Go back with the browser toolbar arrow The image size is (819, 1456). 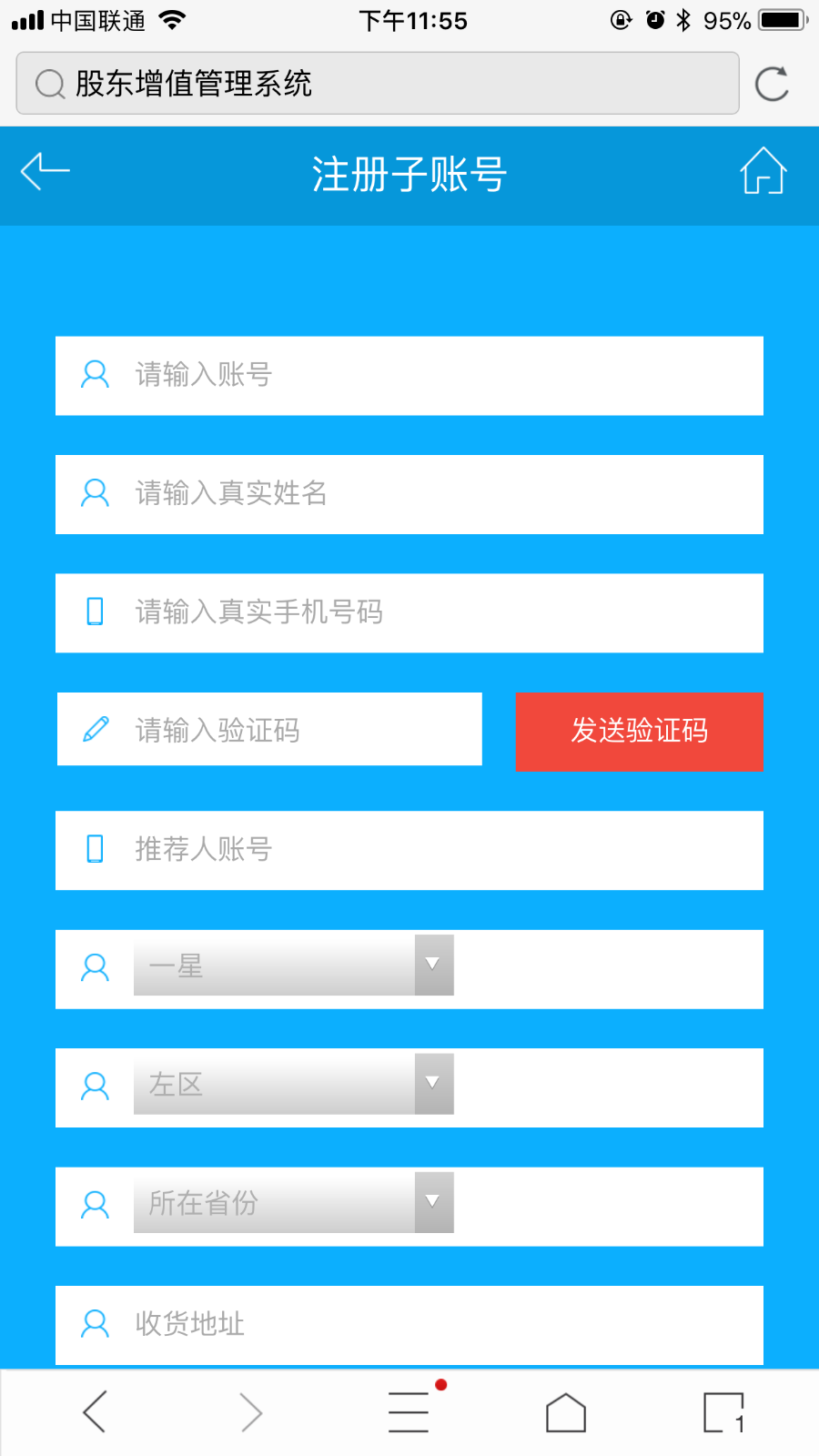pyautogui.click(x=95, y=1412)
